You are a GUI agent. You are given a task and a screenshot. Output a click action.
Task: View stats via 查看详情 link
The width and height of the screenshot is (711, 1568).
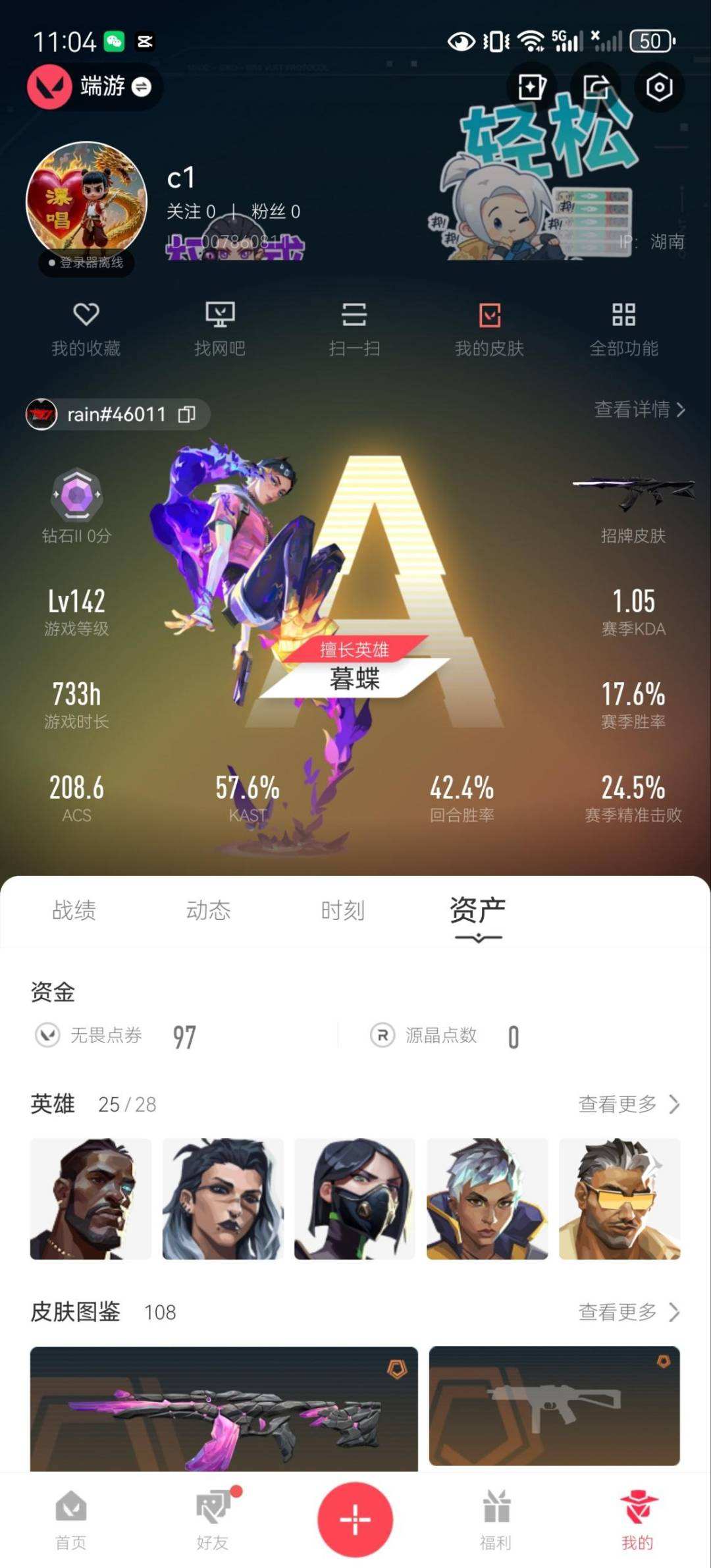click(x=639, y=410)
